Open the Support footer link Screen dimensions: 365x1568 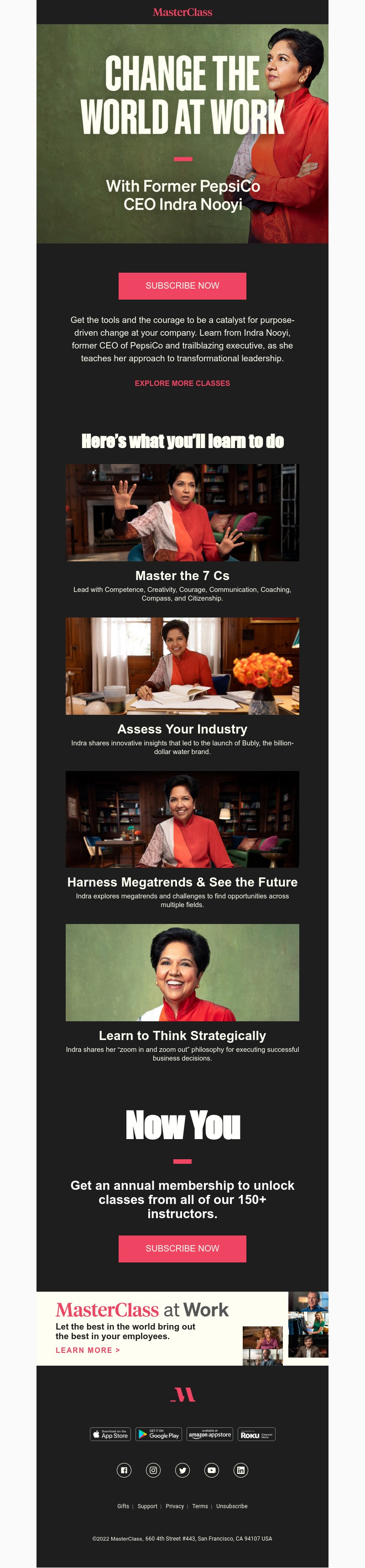coord(147,1506)
